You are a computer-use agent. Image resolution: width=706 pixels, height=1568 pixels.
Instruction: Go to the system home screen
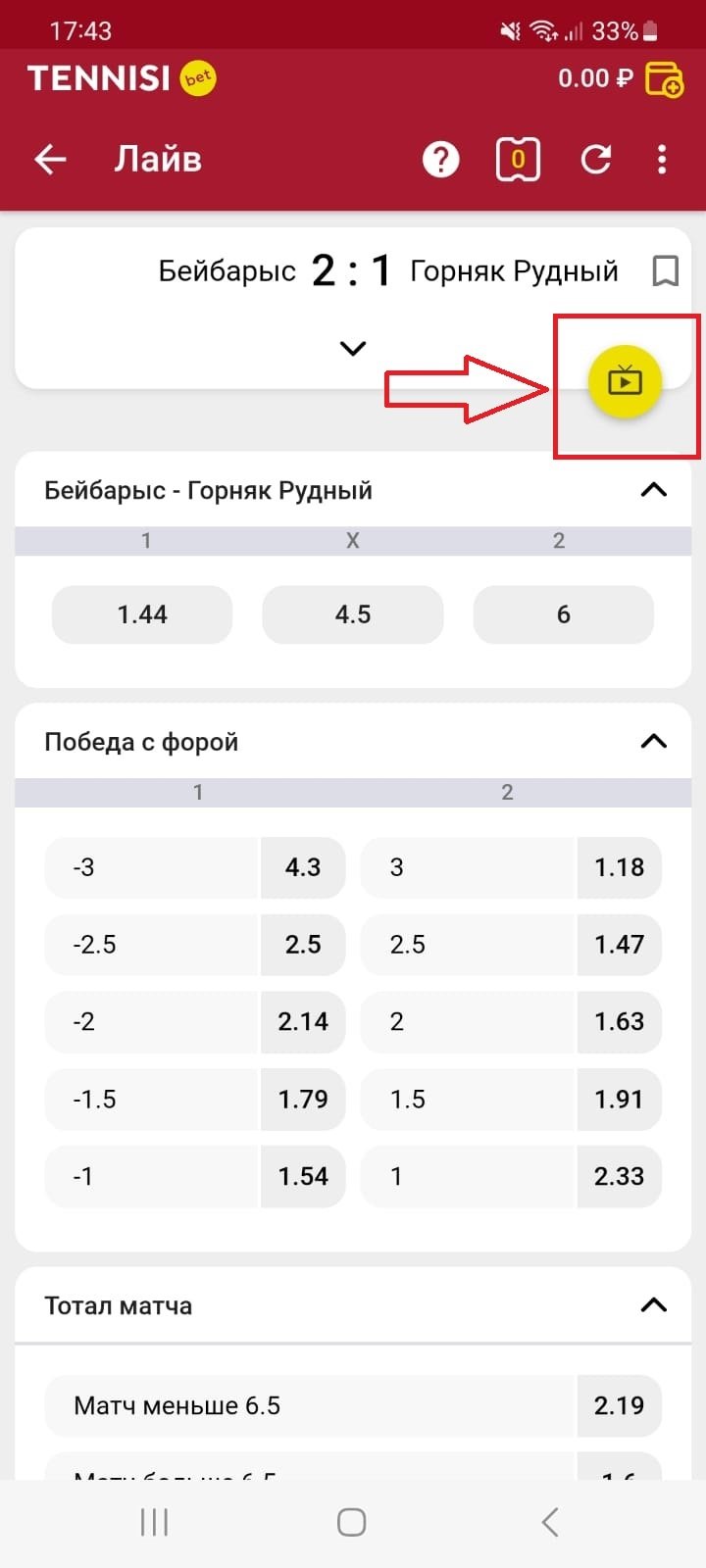tap(352, 1522)
